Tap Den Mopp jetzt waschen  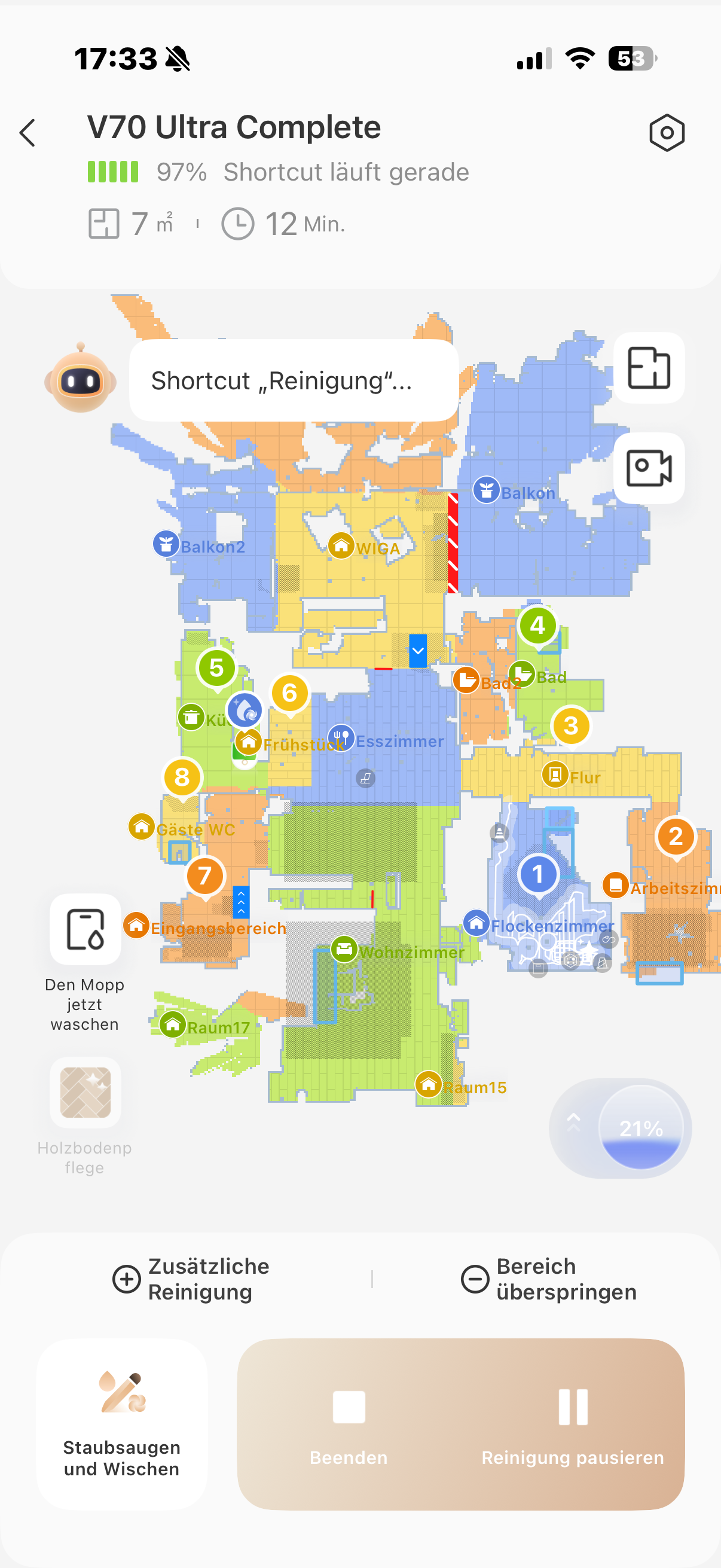[x=85, y=963]
